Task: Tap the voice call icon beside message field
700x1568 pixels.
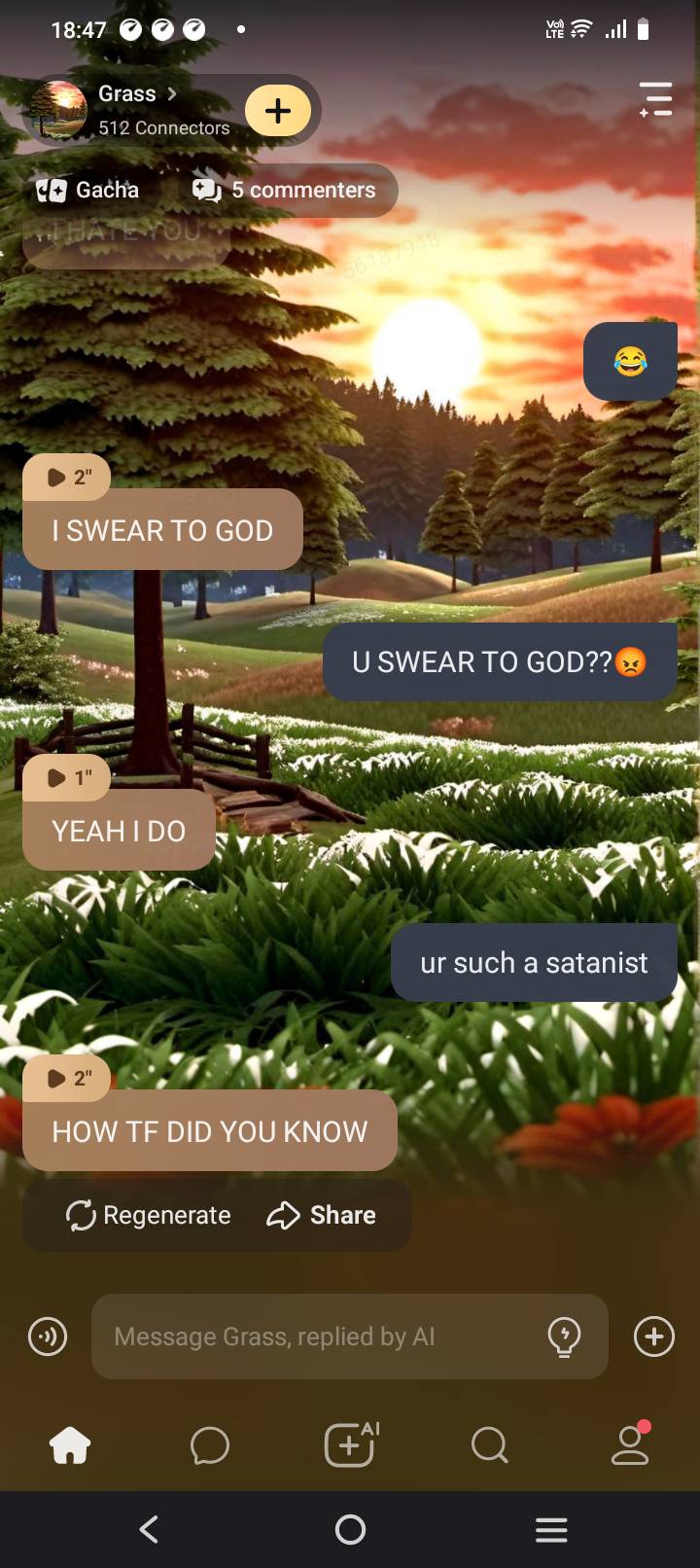Action: tap(47, 1336)
